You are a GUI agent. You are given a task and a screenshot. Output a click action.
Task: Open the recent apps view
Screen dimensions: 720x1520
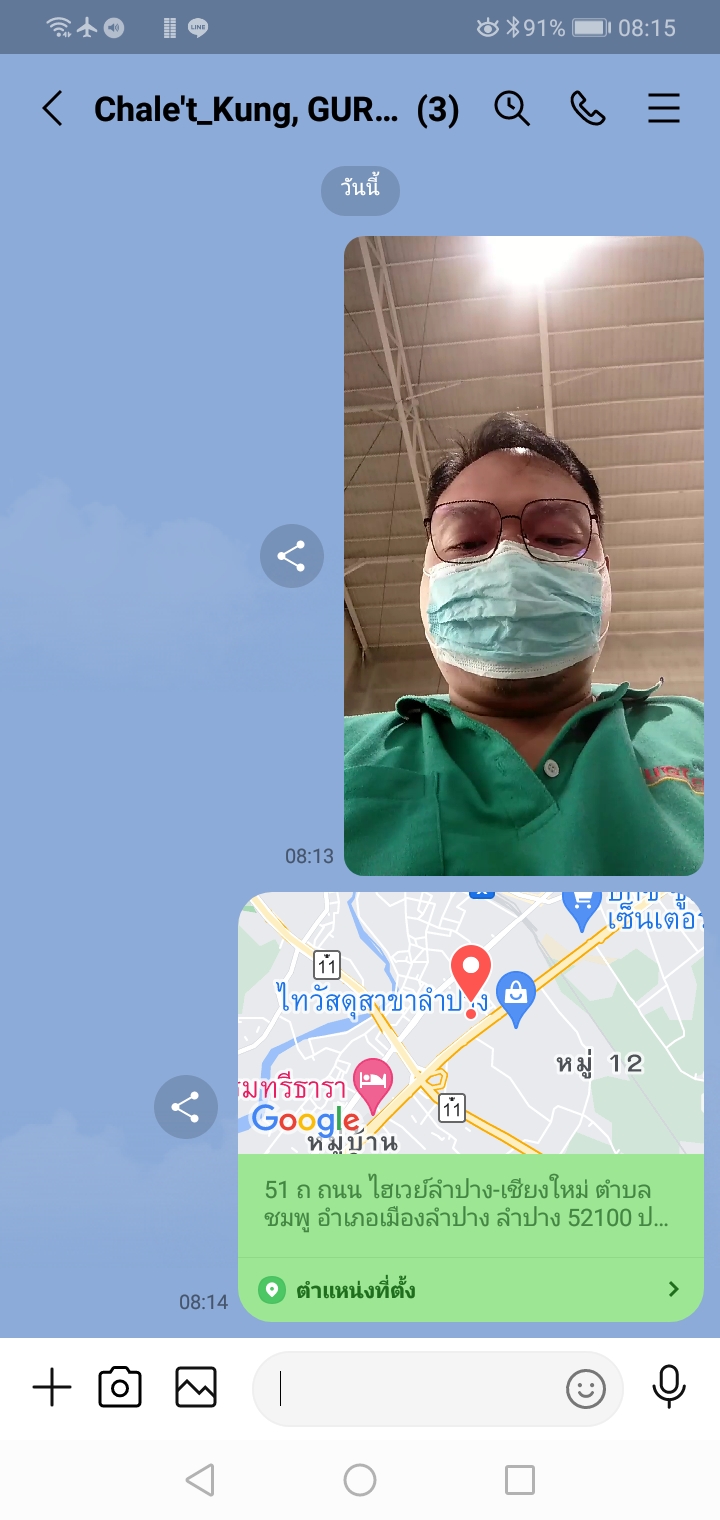click(520, 1480)
